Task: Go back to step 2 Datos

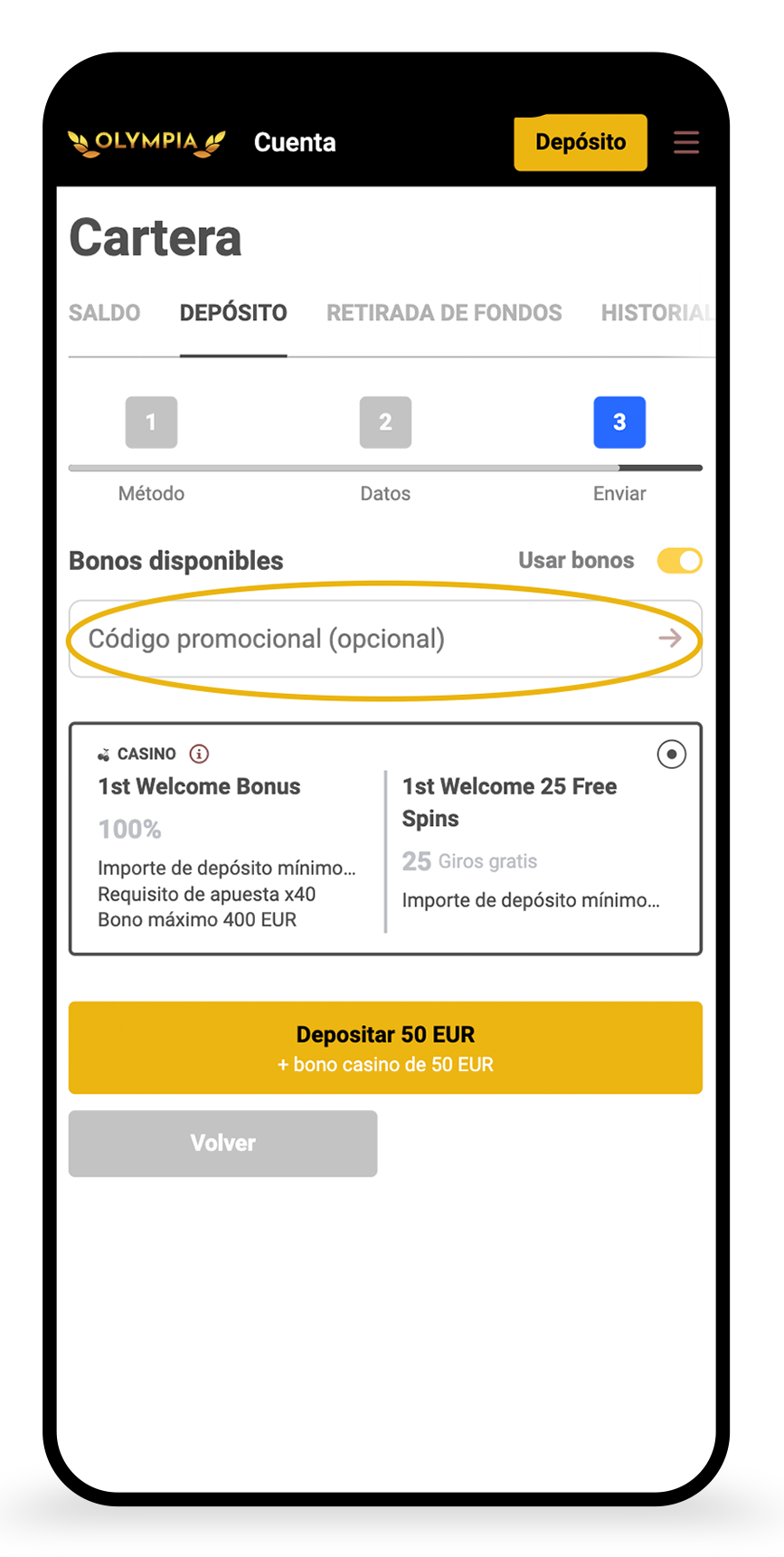Action: (385, 422)
